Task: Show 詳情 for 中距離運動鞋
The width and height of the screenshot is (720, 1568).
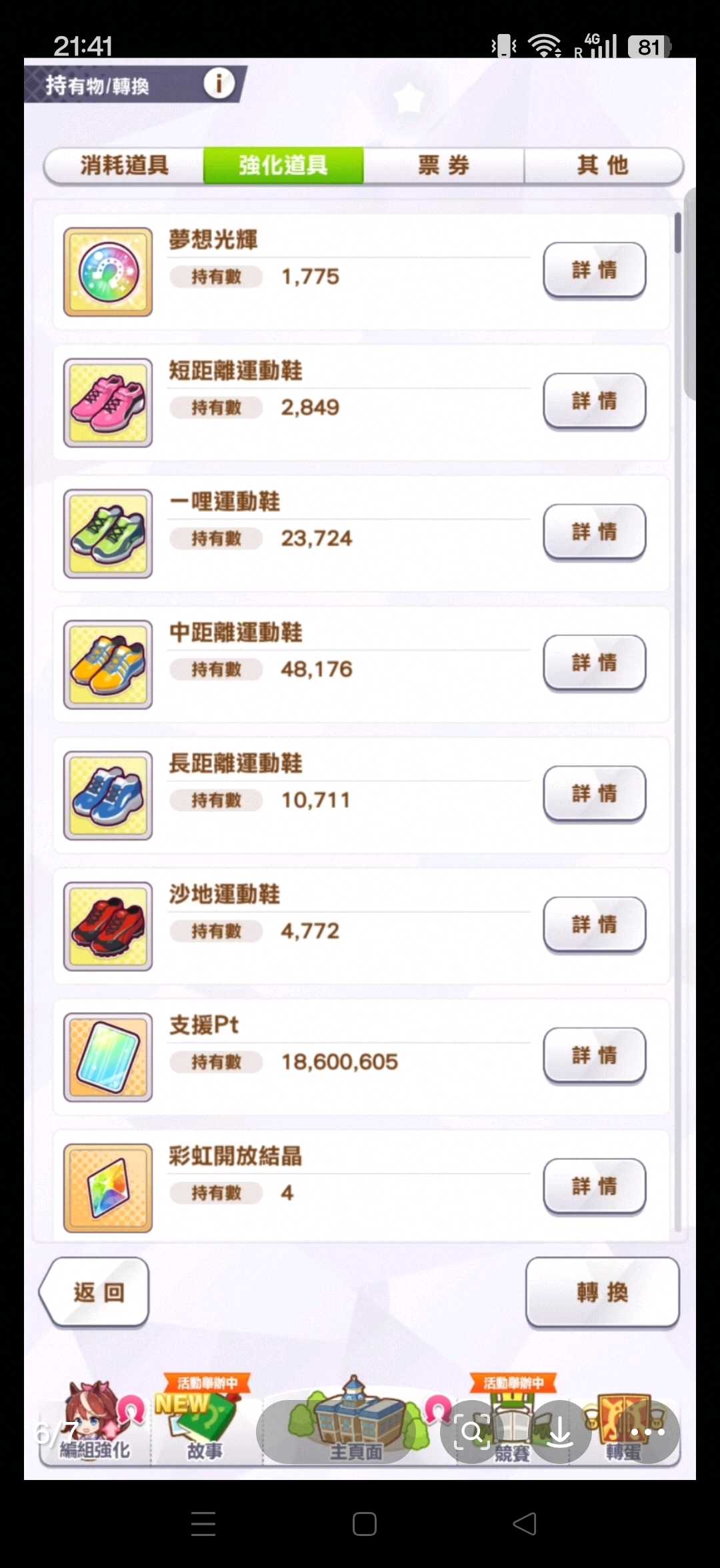Action: click(x=594, y=663)
